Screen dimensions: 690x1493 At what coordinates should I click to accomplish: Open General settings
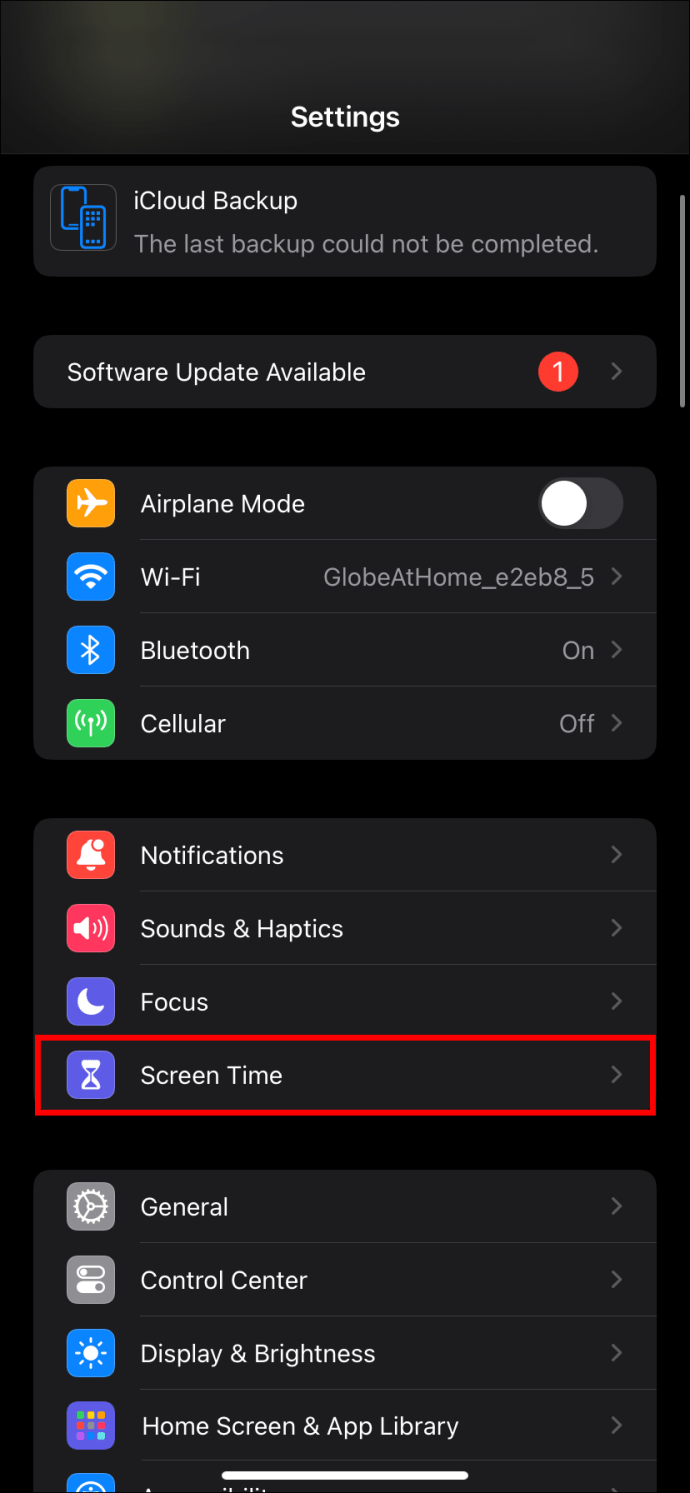345,1207
